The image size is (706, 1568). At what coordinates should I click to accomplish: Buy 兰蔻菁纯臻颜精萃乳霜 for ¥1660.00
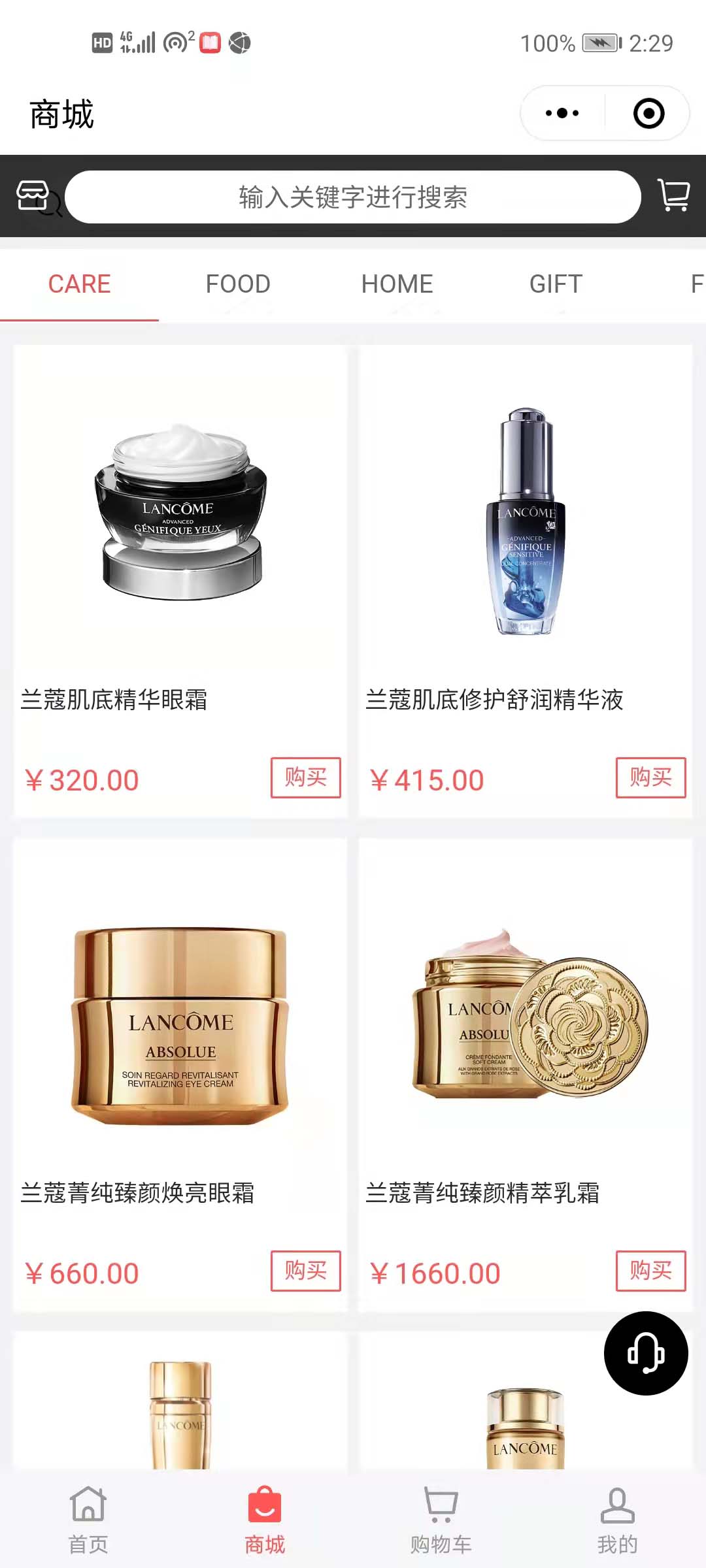pyautogui.click(x=650, y=1271)
